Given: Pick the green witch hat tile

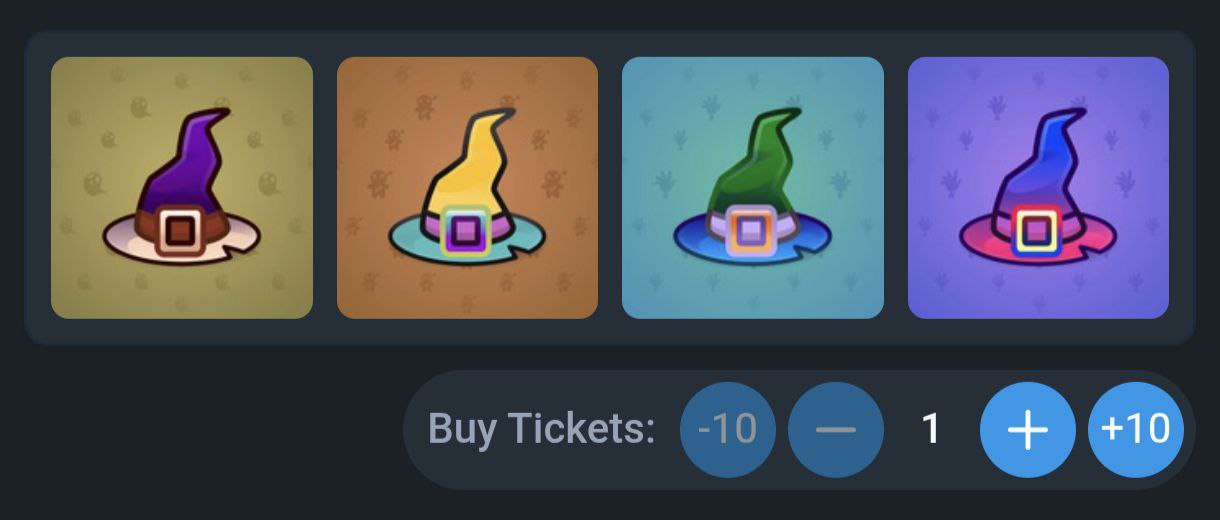Looking at the screenshot, I should coord(752,188).
